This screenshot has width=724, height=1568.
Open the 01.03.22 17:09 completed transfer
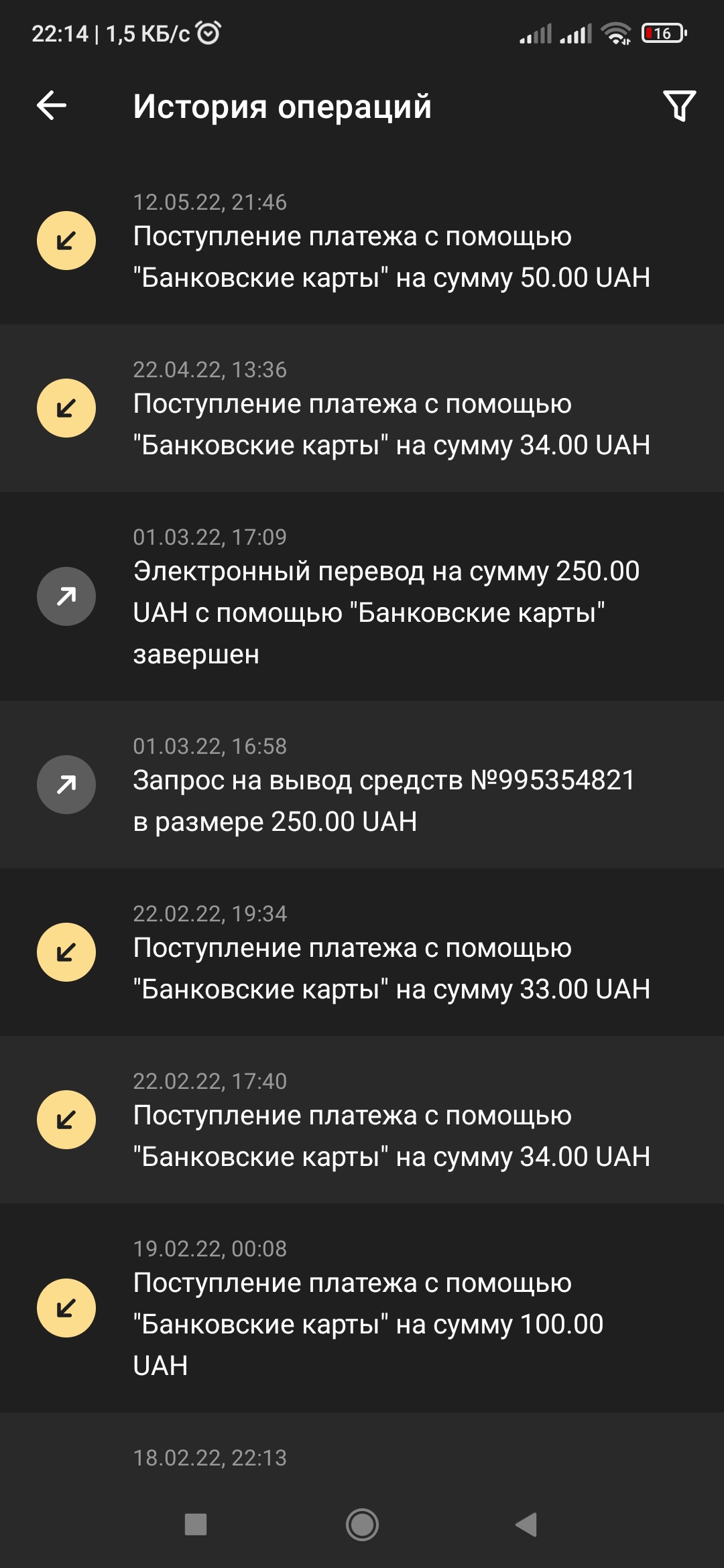[362, 596]
